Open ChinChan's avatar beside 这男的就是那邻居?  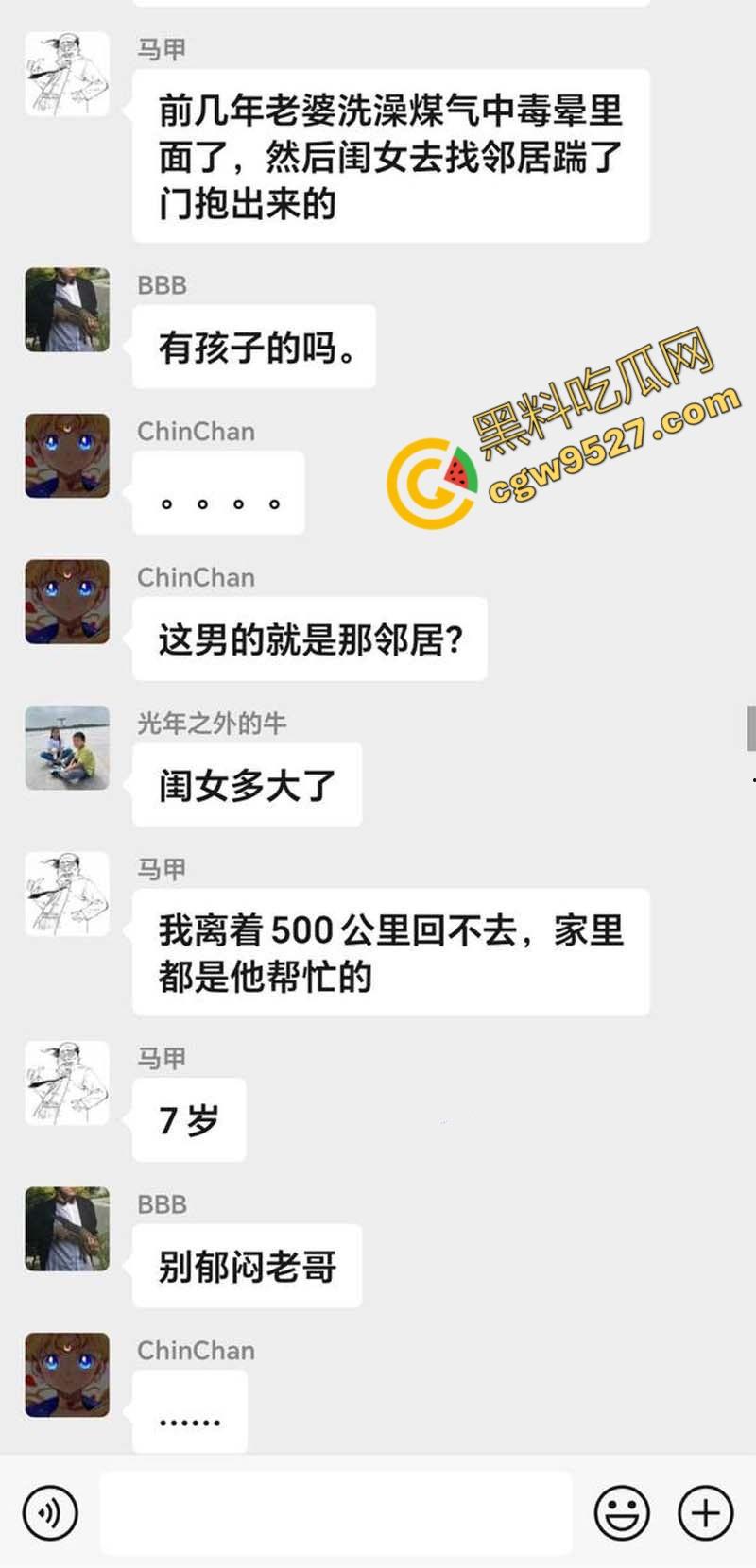67,602
